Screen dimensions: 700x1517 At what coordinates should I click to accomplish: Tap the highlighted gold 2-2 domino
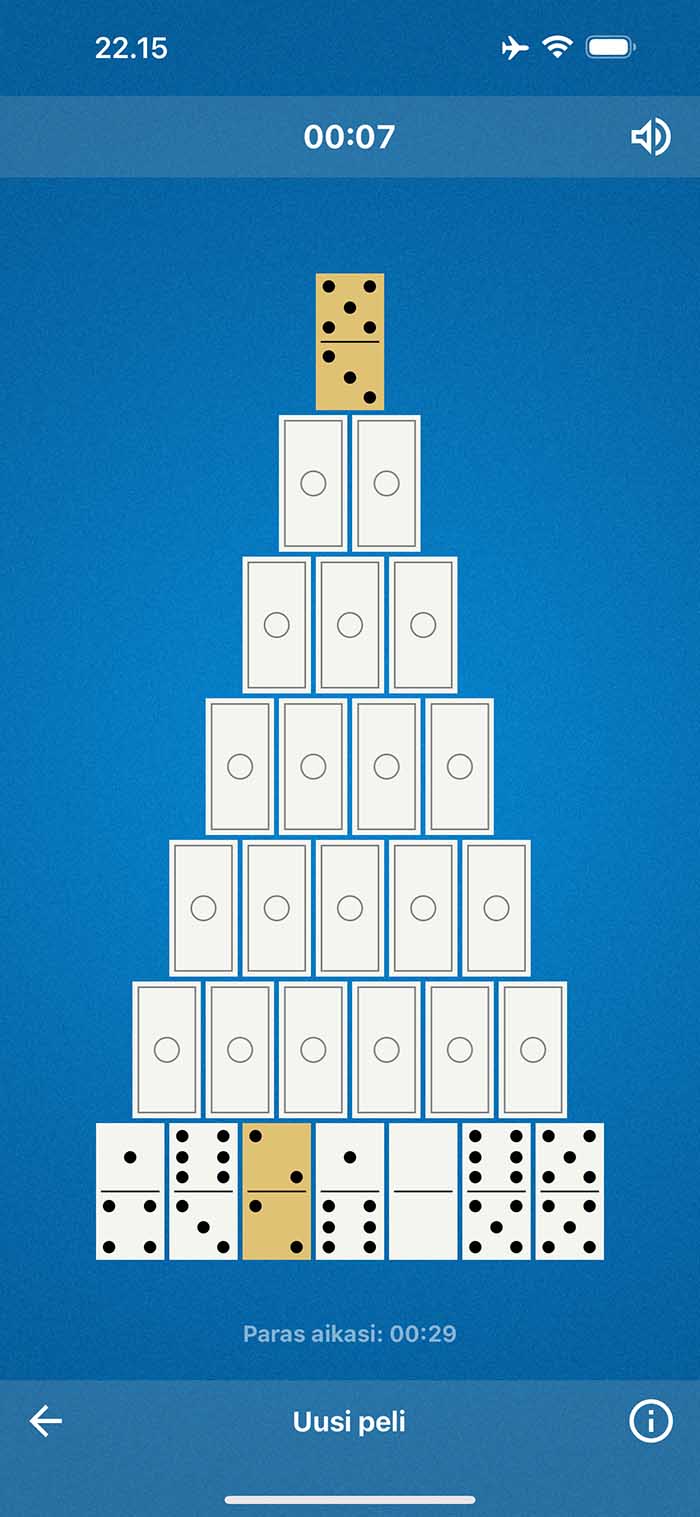(x=277, y=1191)
